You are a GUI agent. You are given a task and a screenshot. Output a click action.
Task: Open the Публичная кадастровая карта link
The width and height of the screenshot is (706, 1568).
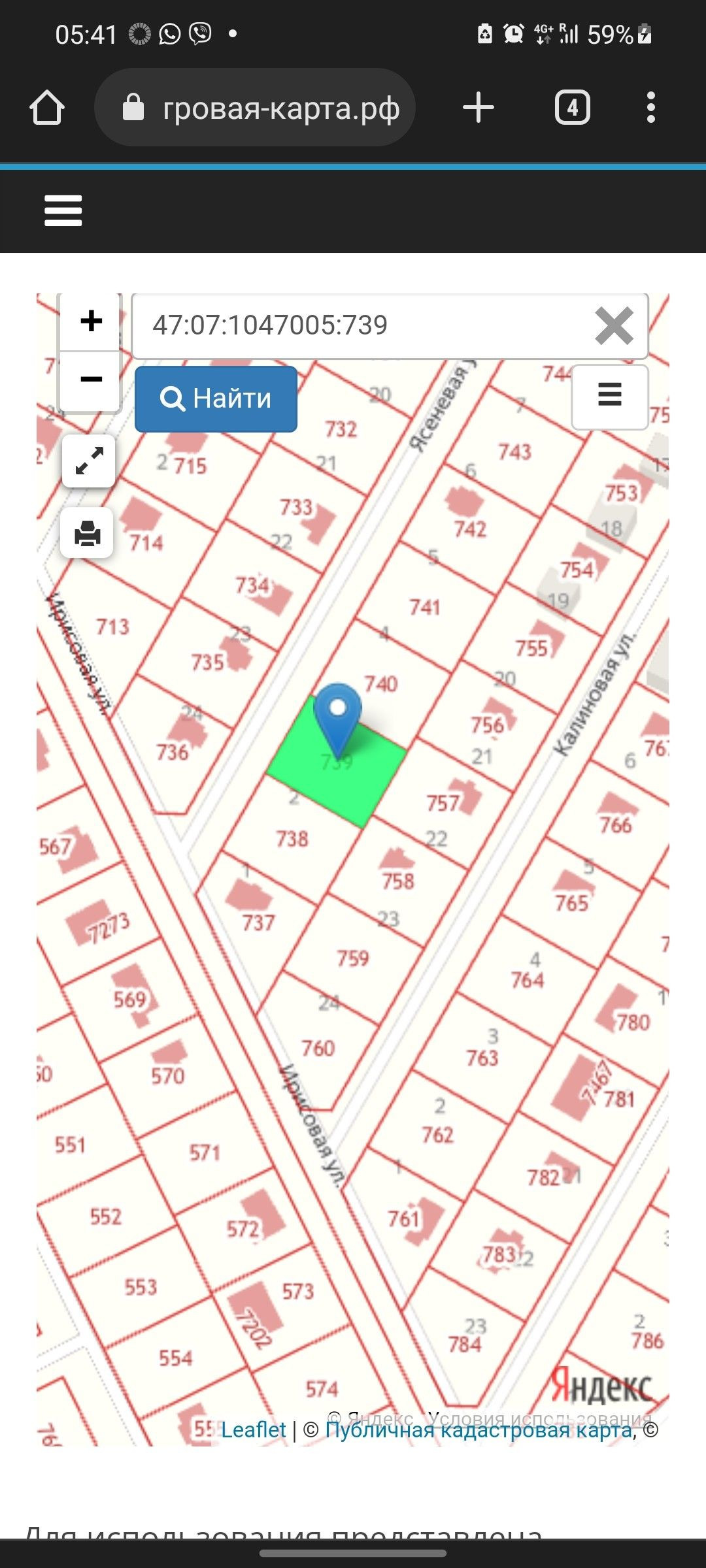point(479,1430)
